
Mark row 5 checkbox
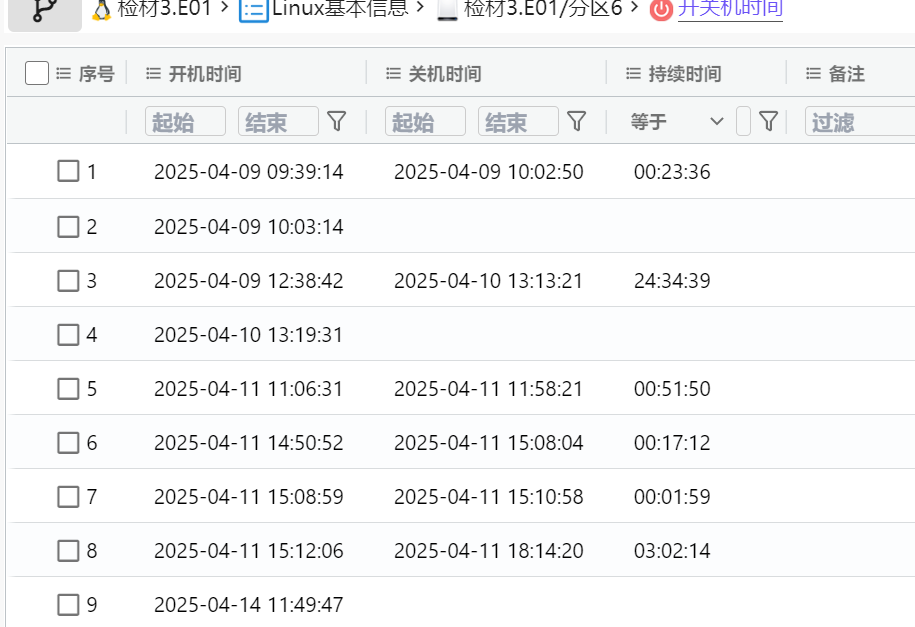pos(68,389)
